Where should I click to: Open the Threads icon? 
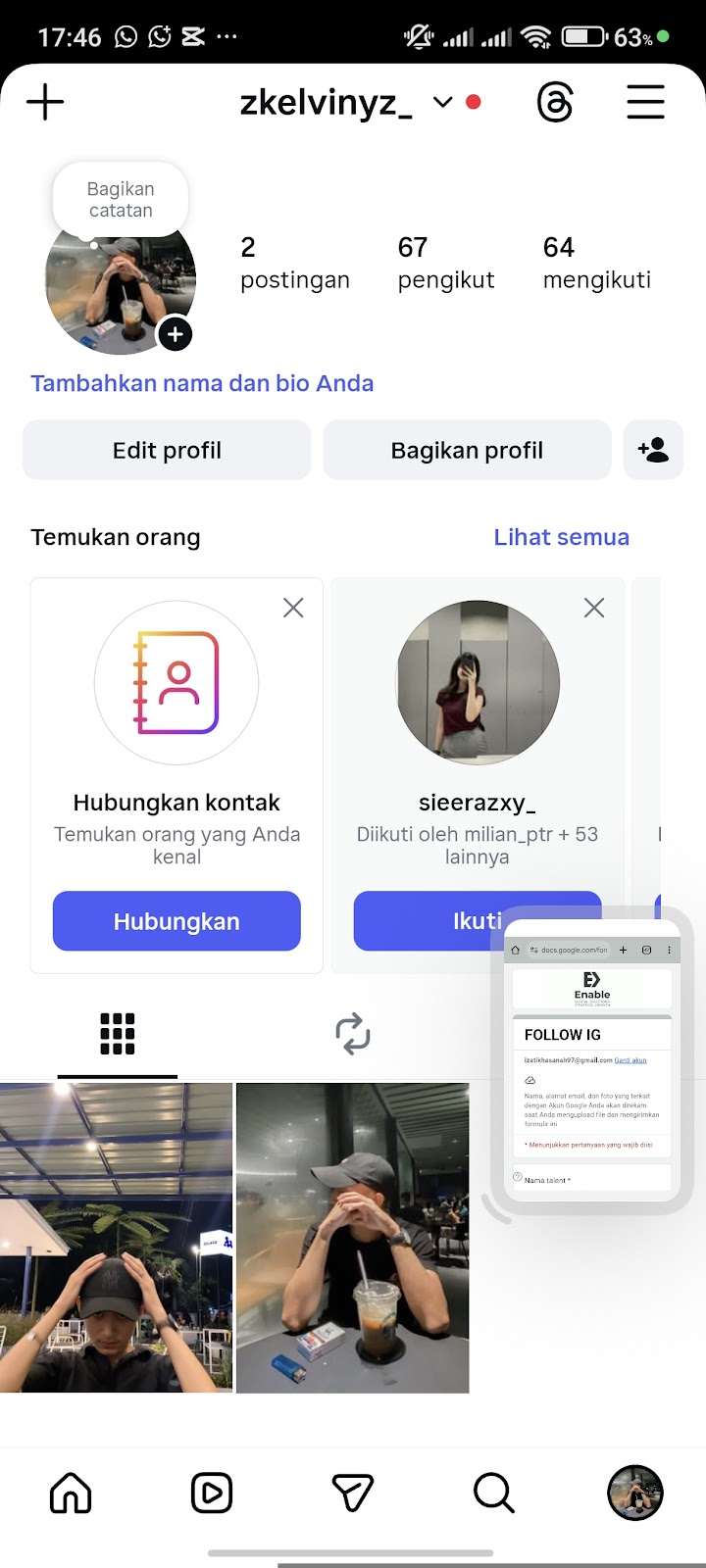(555, 102)
